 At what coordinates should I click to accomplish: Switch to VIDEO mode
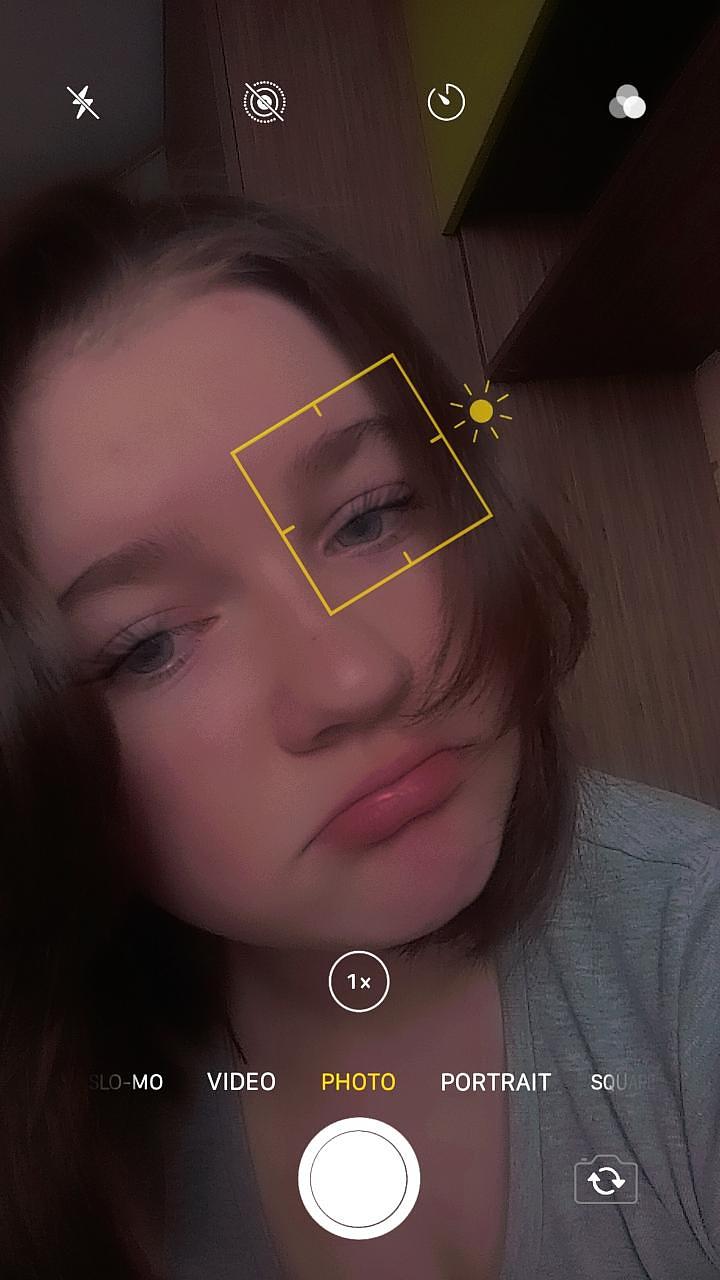coord(241,1082)
